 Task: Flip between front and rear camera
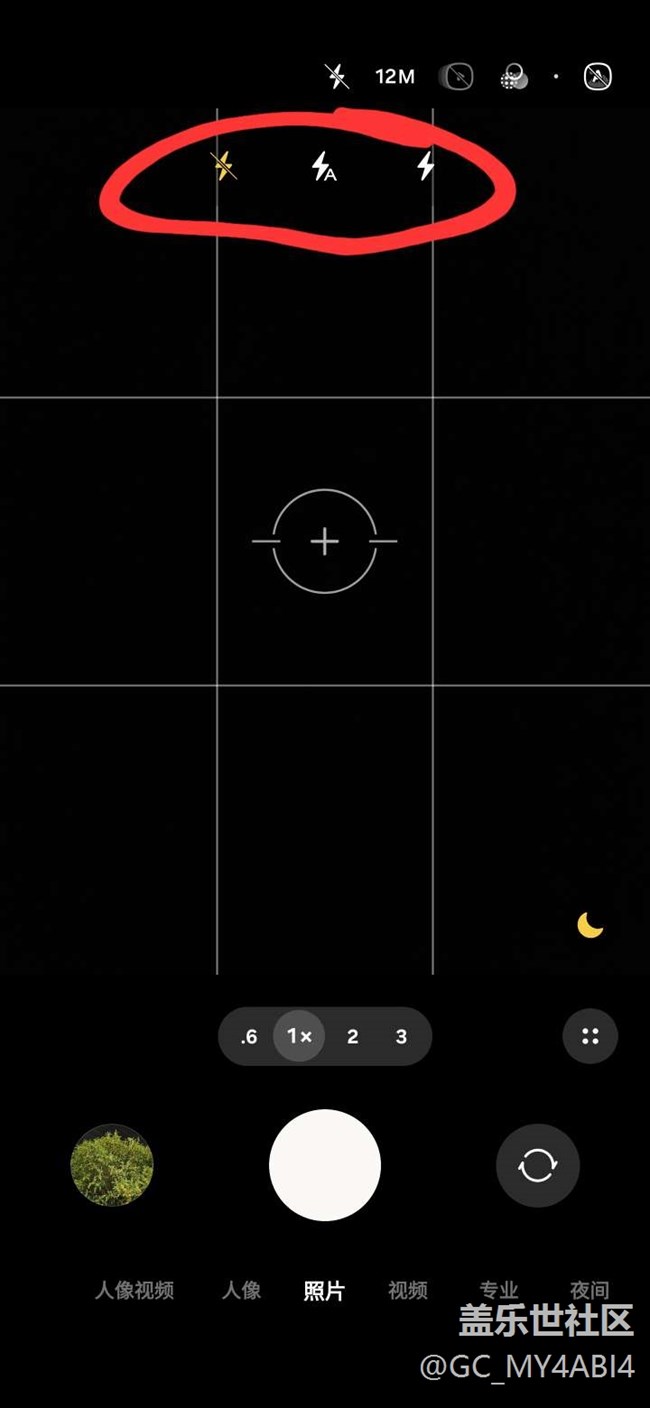538,1165
